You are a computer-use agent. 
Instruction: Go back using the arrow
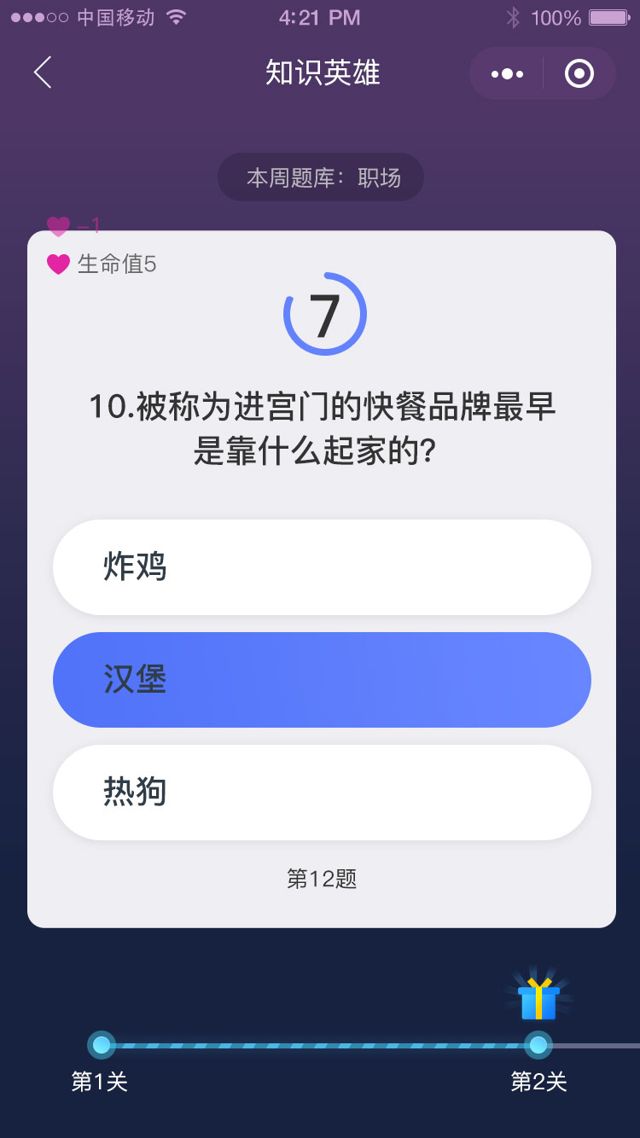[x=42, y=73]
